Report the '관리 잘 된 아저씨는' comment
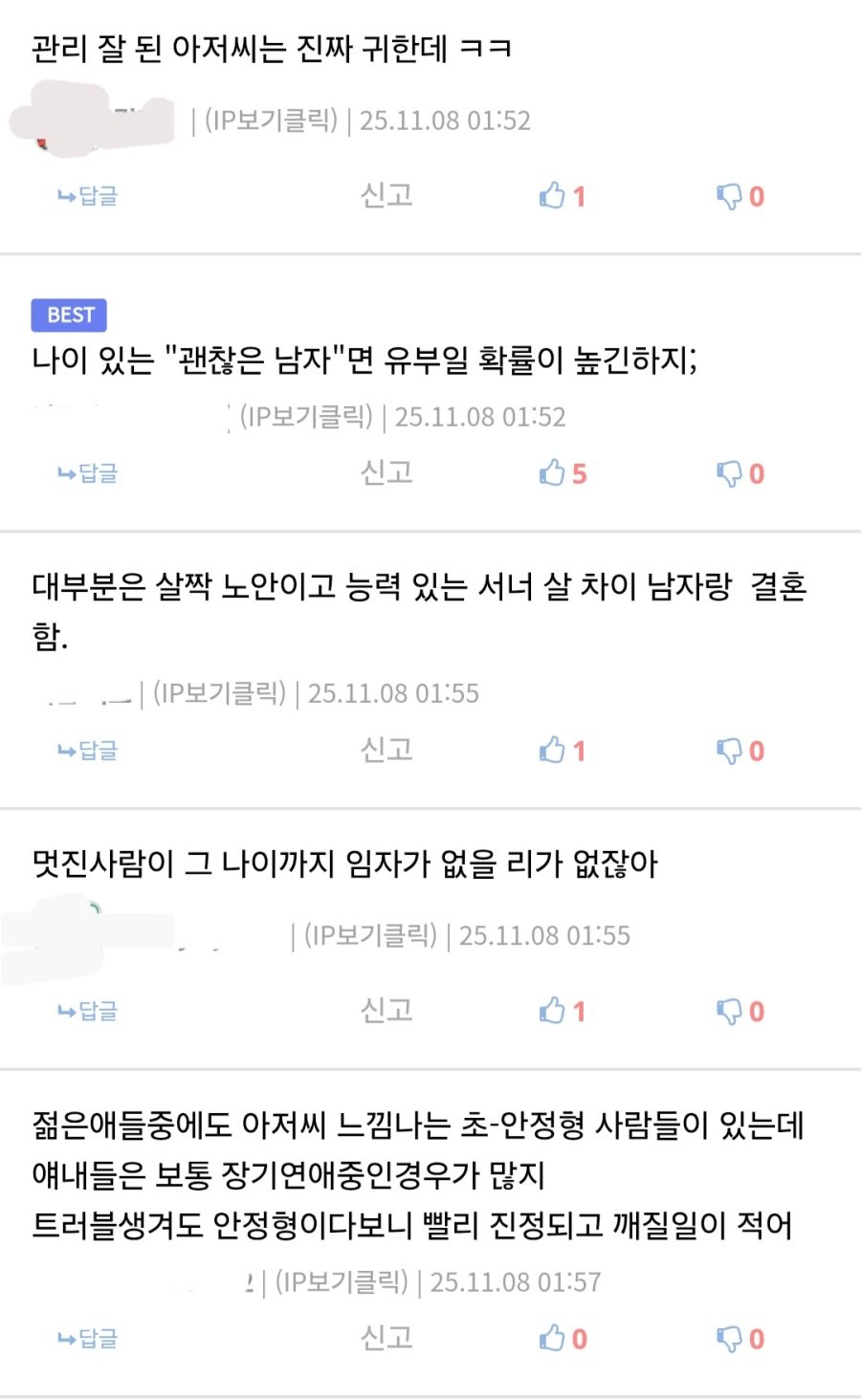 [x=386, y=195]
